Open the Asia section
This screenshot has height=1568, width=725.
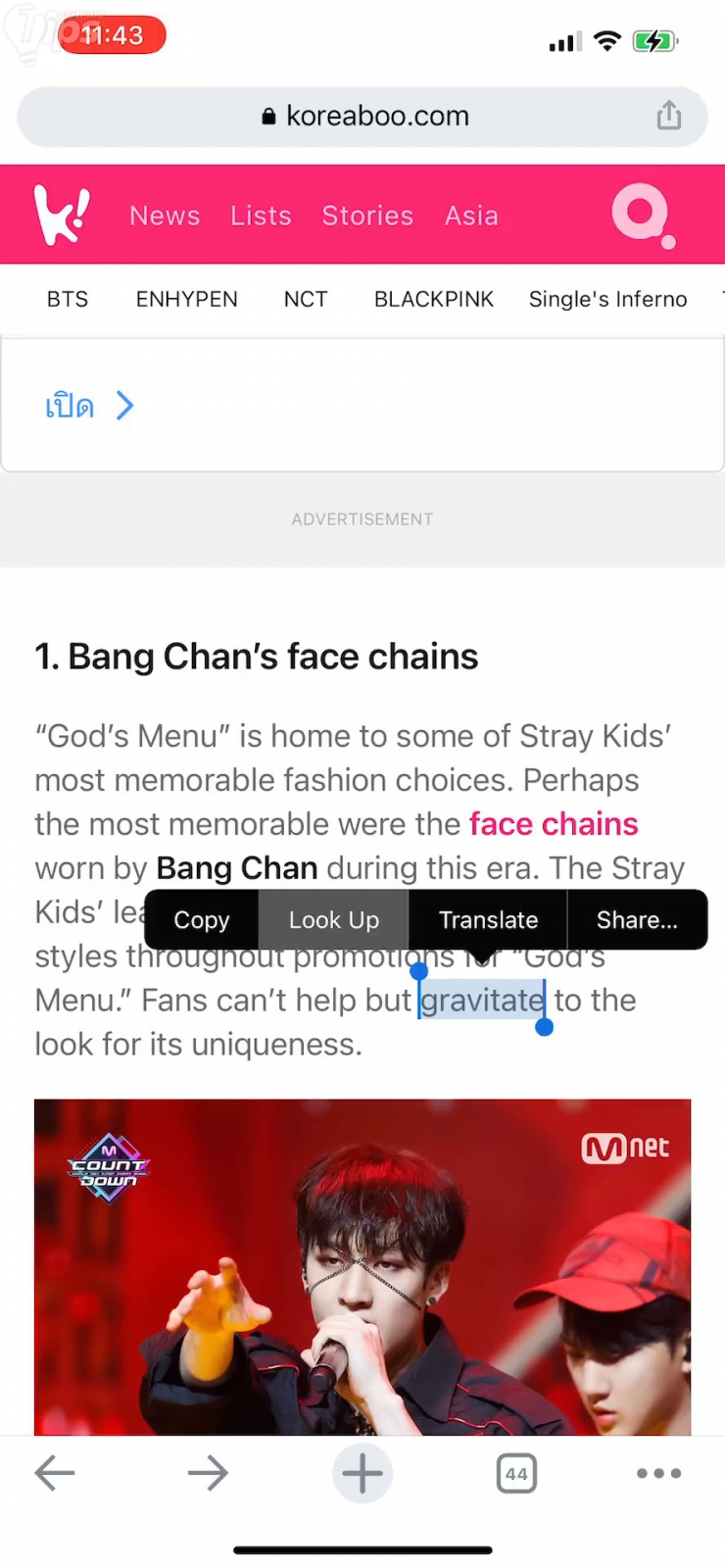(x=471, y=216)
